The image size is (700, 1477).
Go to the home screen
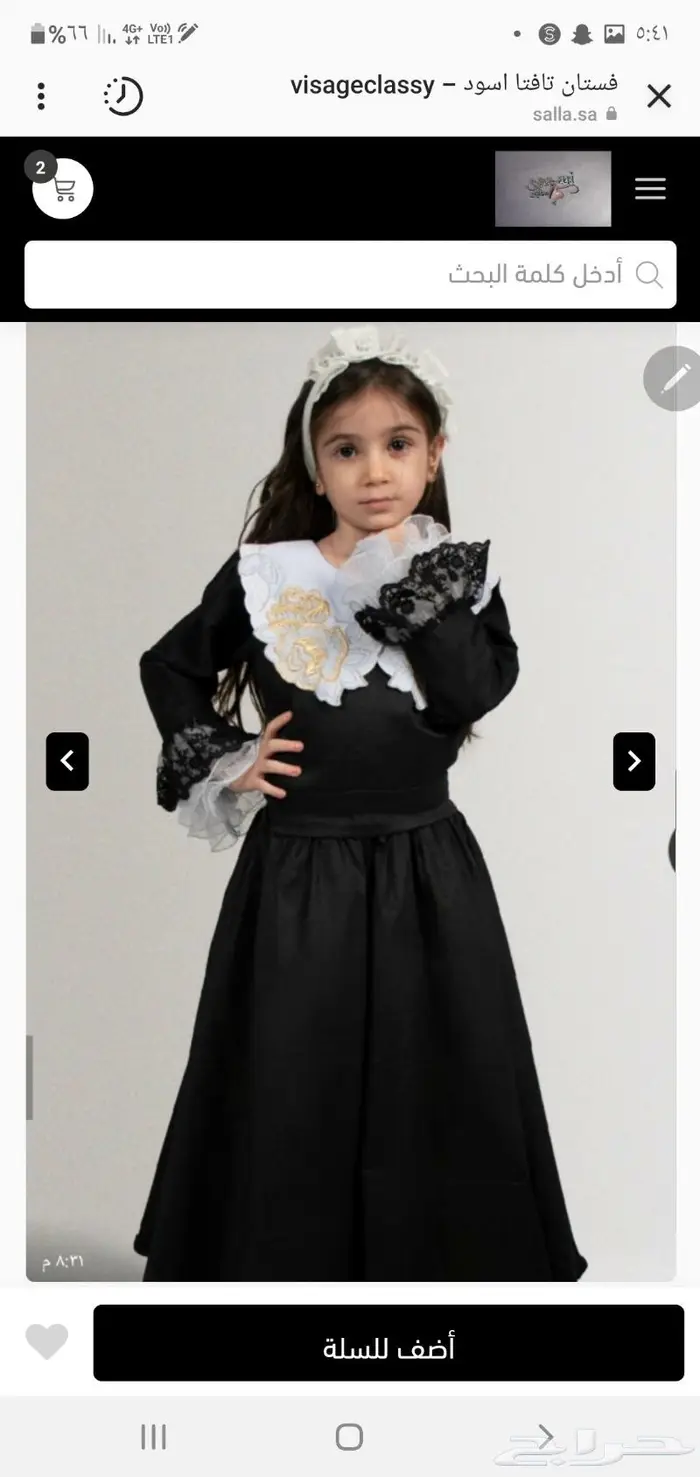[x=349, y=1438]
